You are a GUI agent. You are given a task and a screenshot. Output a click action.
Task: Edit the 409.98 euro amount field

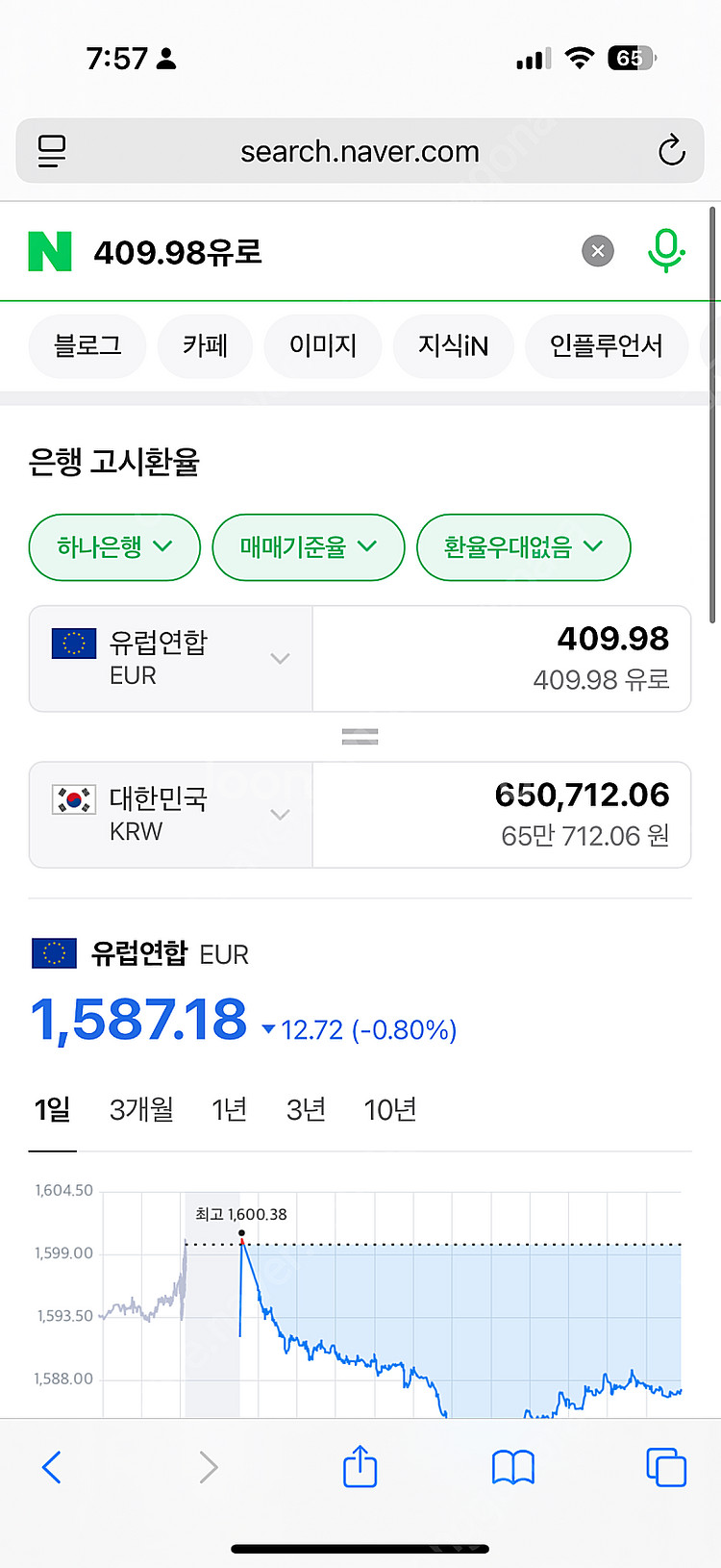pos(502,659)
